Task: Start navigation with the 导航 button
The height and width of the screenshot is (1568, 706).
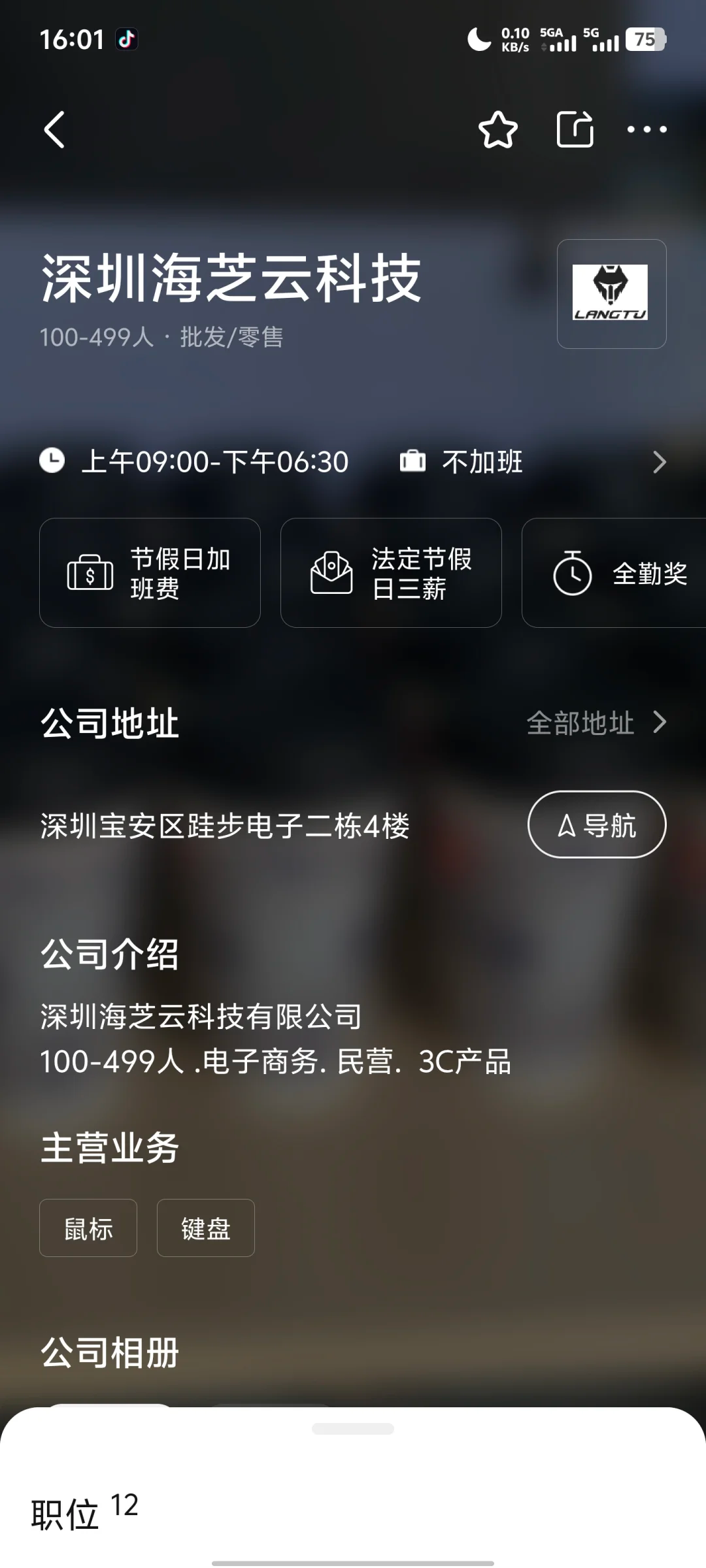Action: pos(596,825)
